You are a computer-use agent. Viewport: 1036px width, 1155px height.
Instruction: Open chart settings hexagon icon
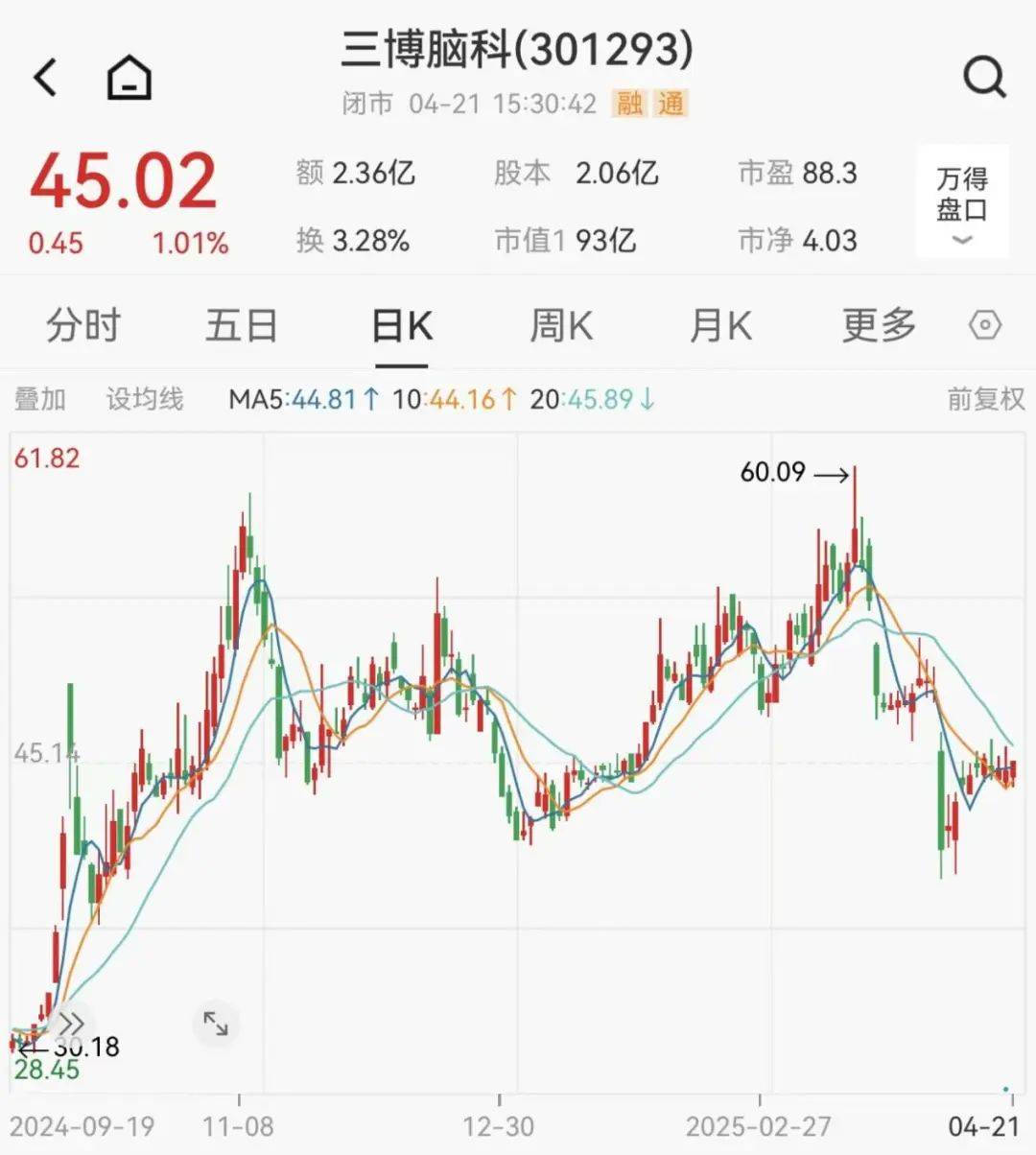(985, 326)
